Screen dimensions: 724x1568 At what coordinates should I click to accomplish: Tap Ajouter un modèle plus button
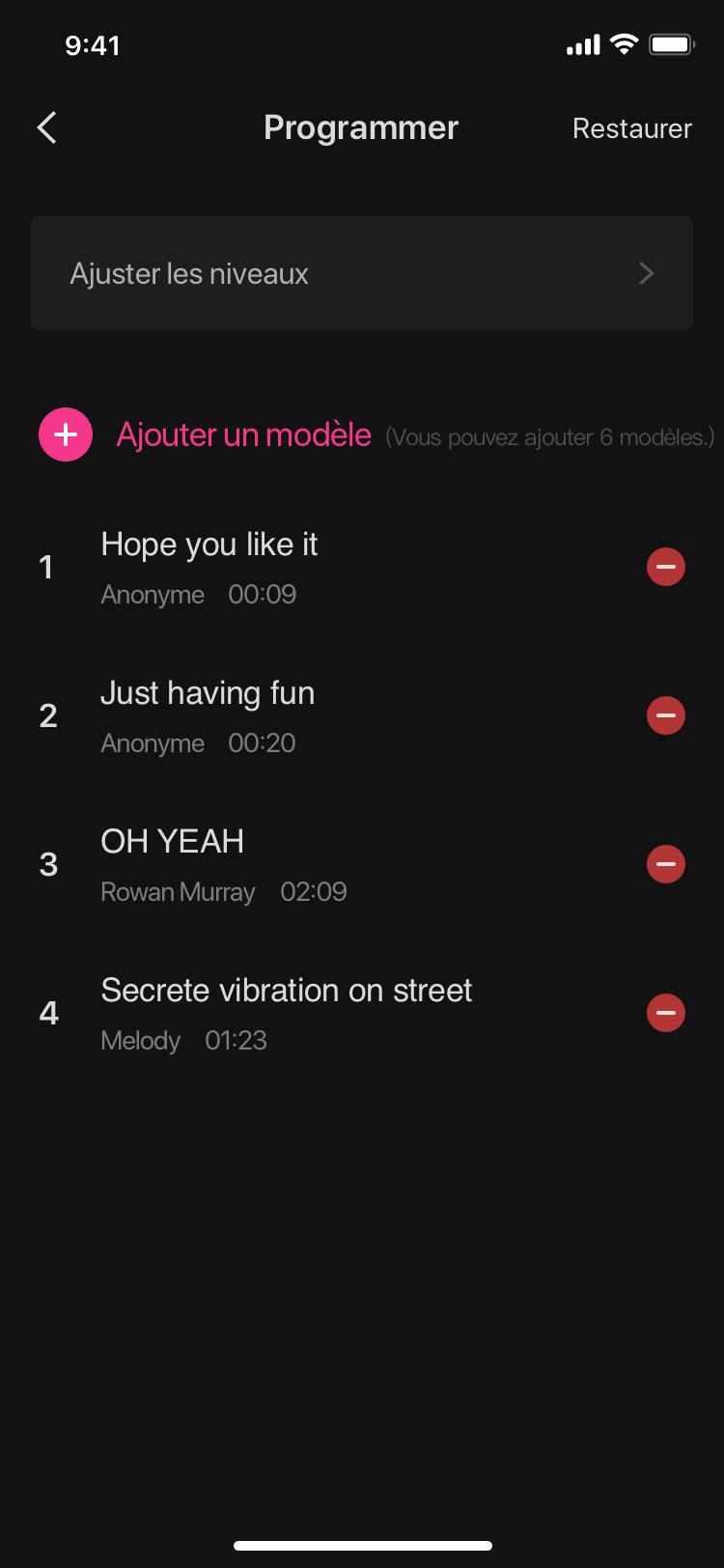pyautogui.click(x=66, y=434)
